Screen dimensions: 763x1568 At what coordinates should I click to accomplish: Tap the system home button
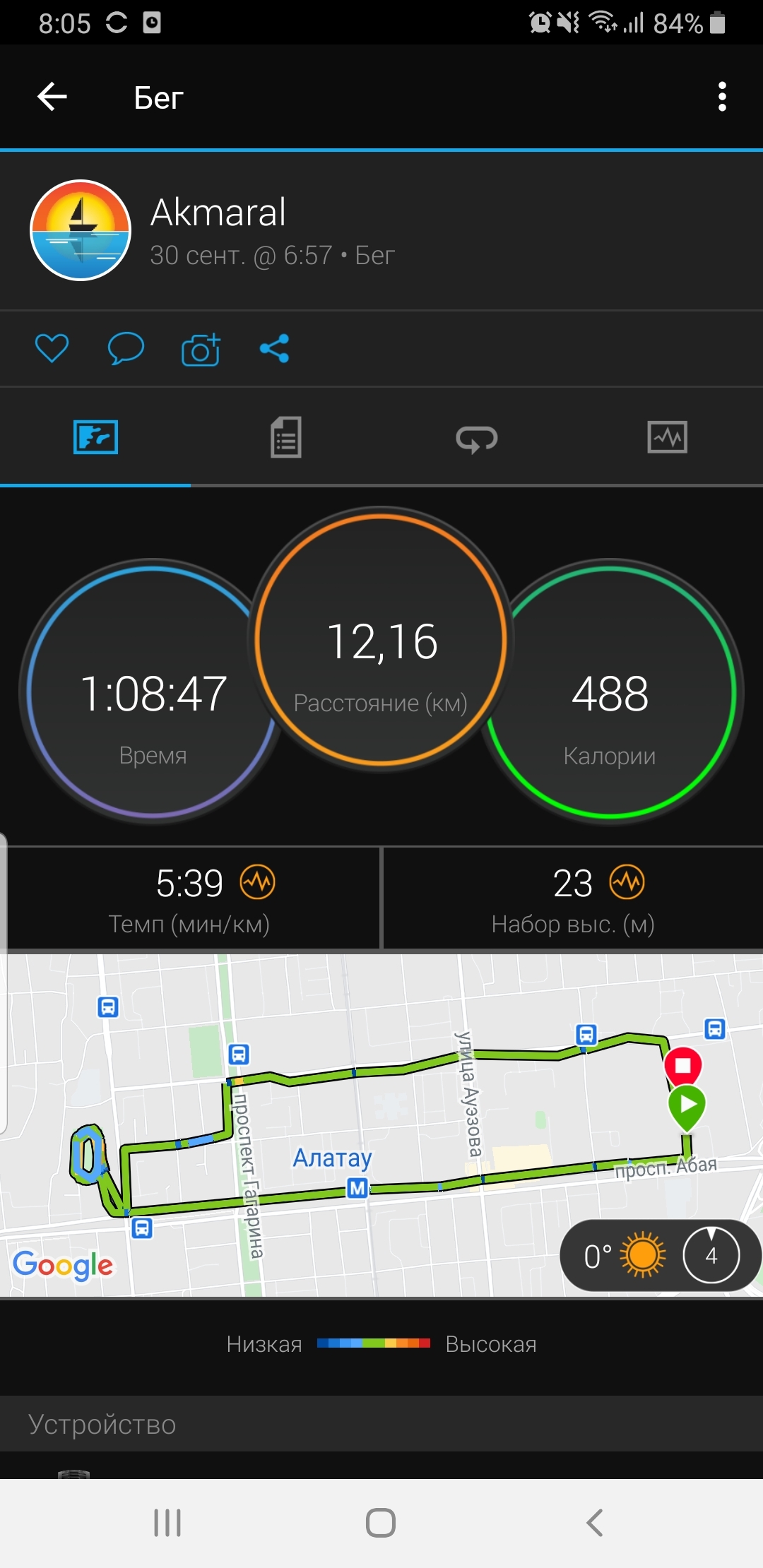(381, 1523)
